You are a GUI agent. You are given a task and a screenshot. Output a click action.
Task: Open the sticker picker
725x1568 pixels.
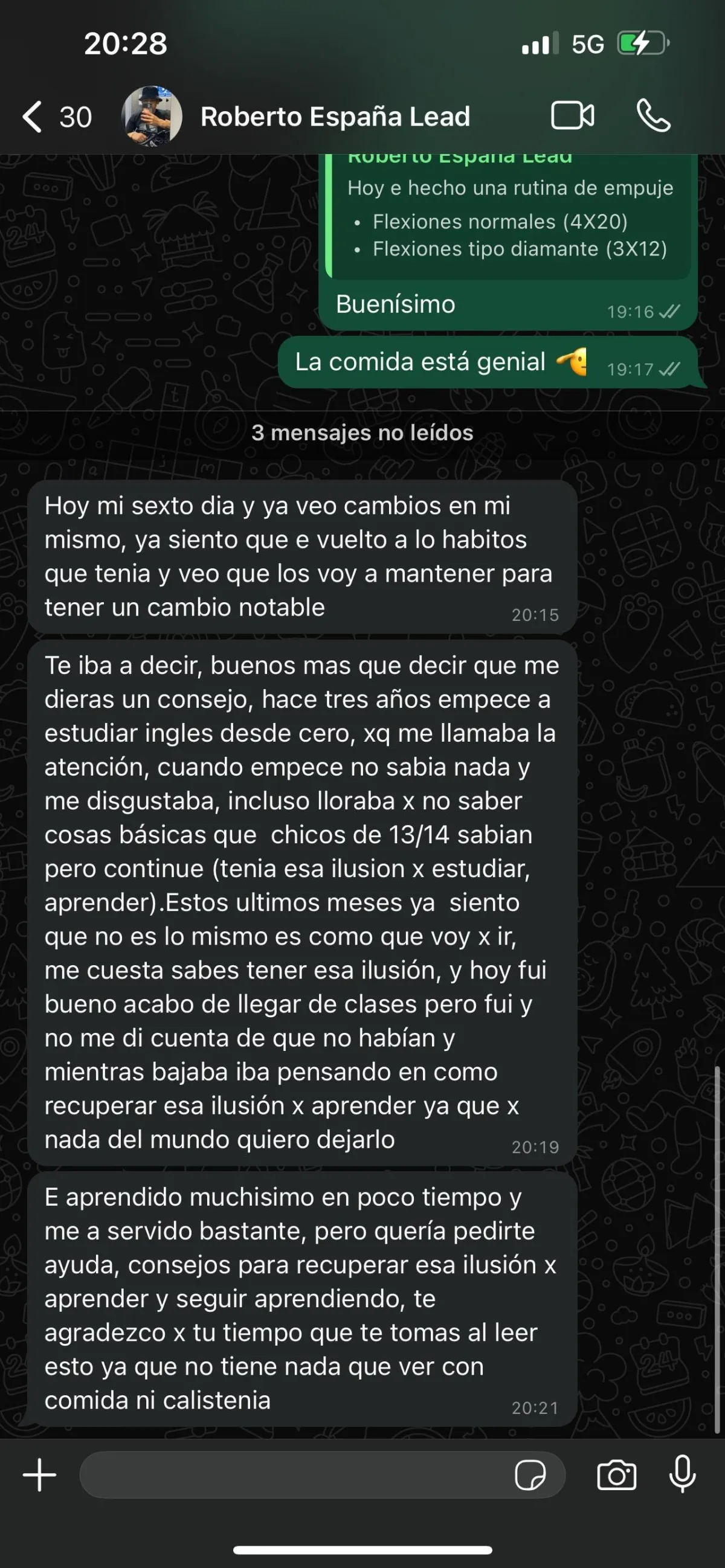[530, 1476]
